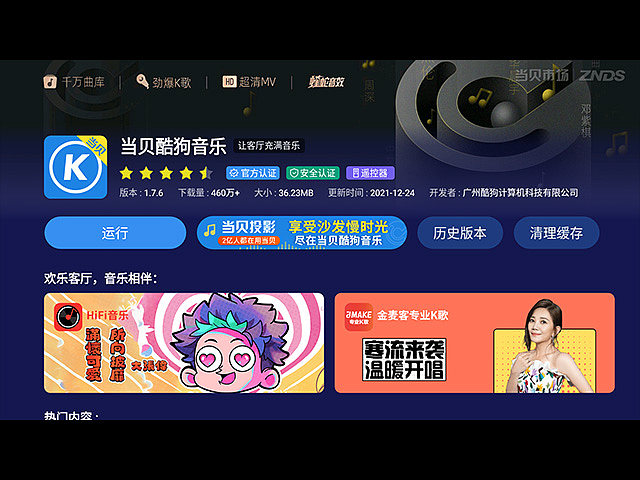Open the 金麦客专业K歌 card
640x480 pixels.
pos(474,343)
